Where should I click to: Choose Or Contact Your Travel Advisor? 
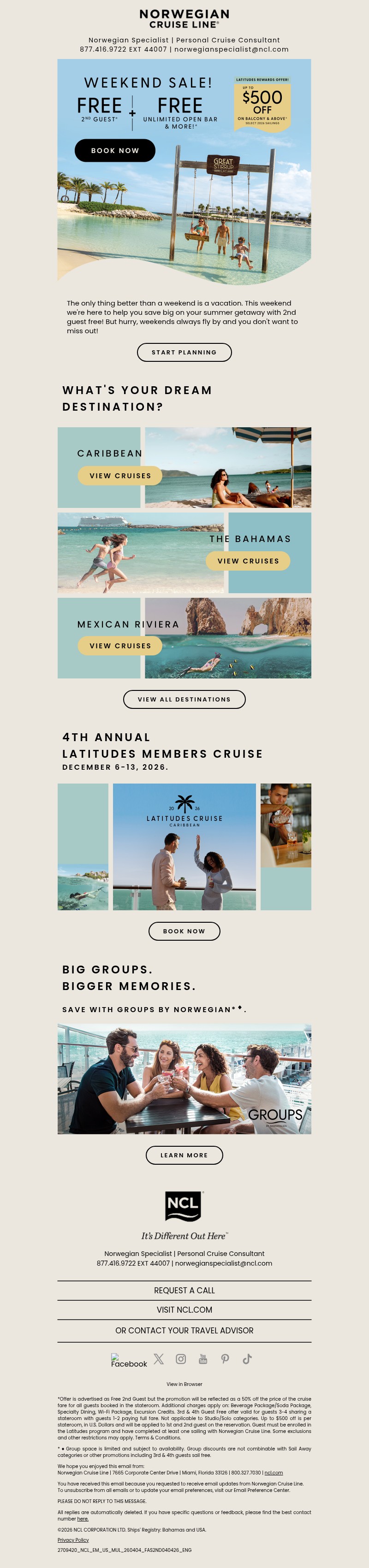pyautogui.click(x=184, y=1331)
